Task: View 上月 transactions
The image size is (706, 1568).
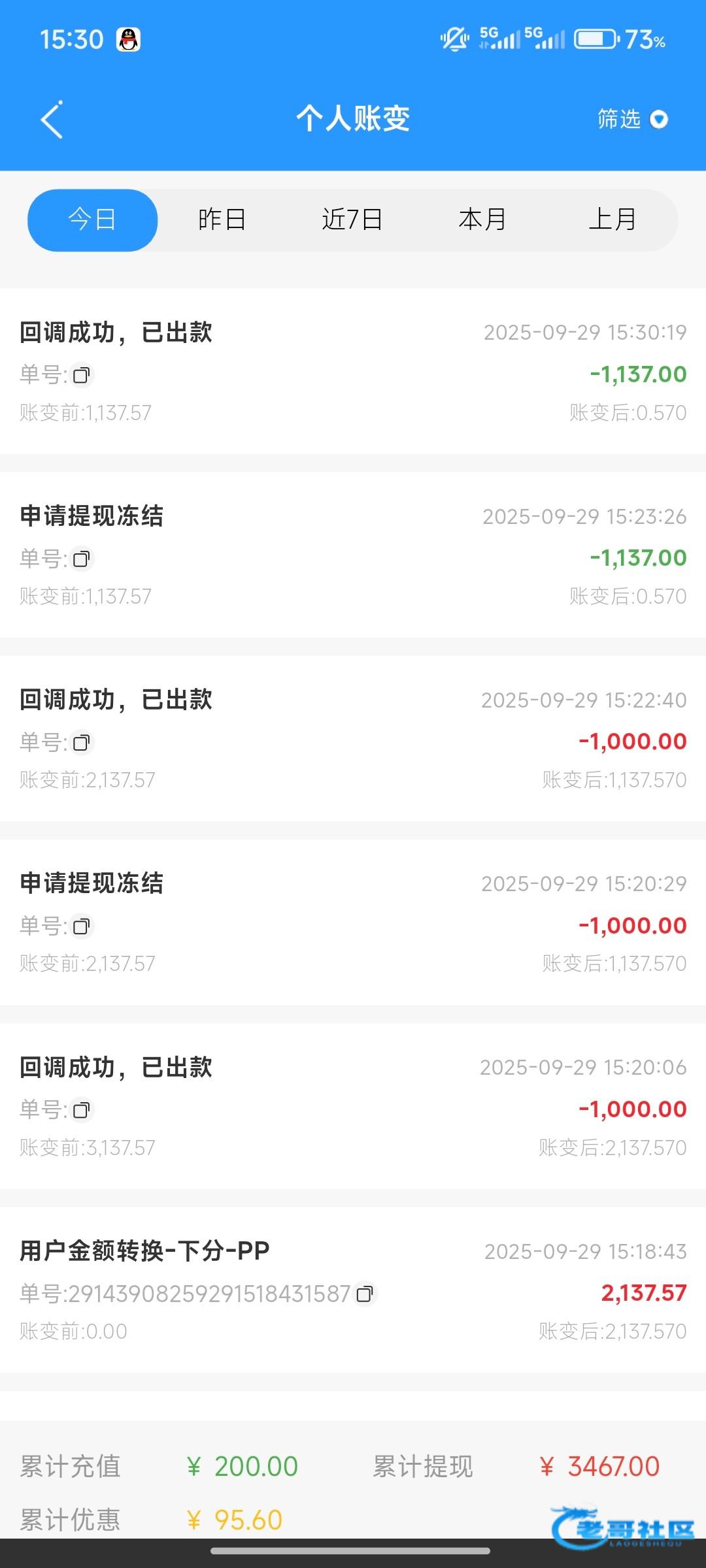Action: (613, 220)
